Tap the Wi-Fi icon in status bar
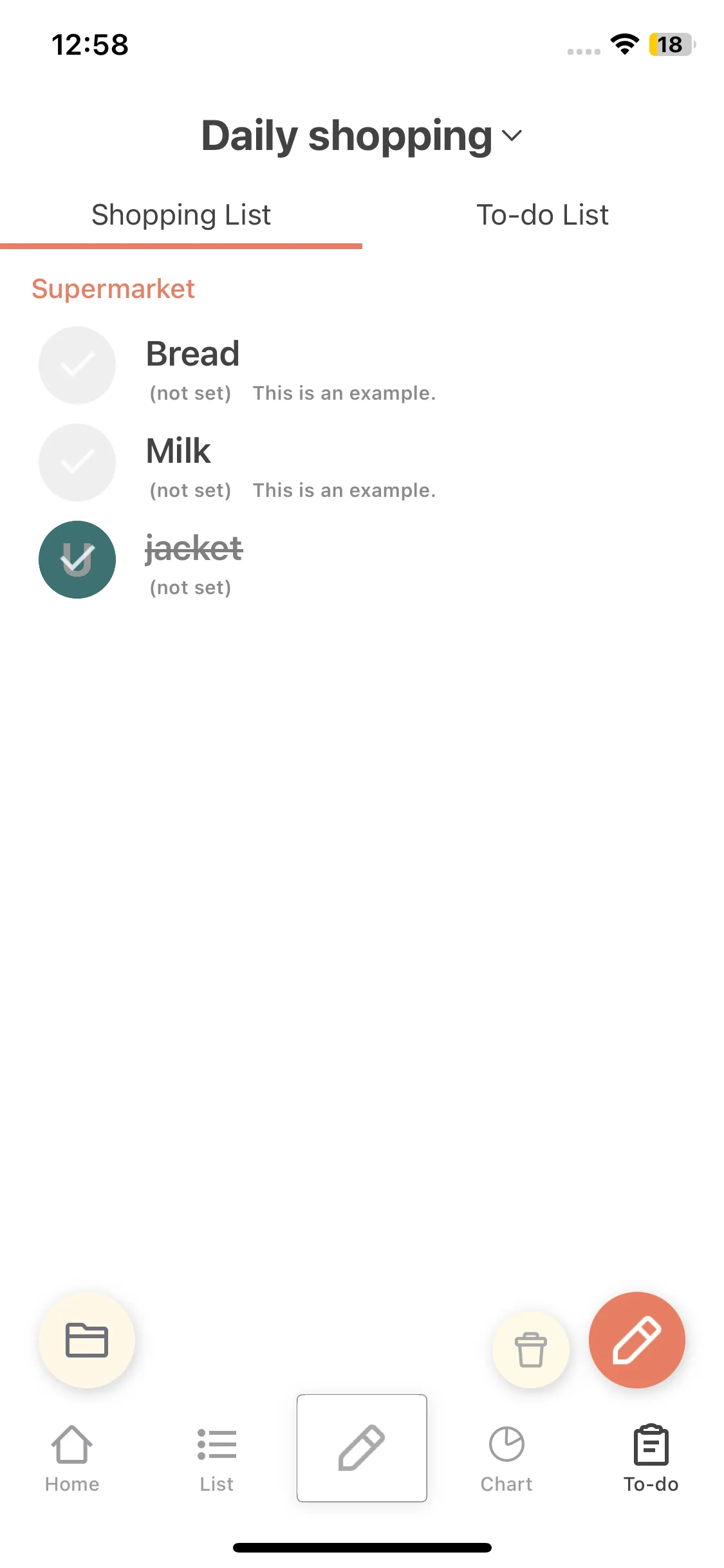The width and height of the screenshot is (724, 1568). (622, 45)
